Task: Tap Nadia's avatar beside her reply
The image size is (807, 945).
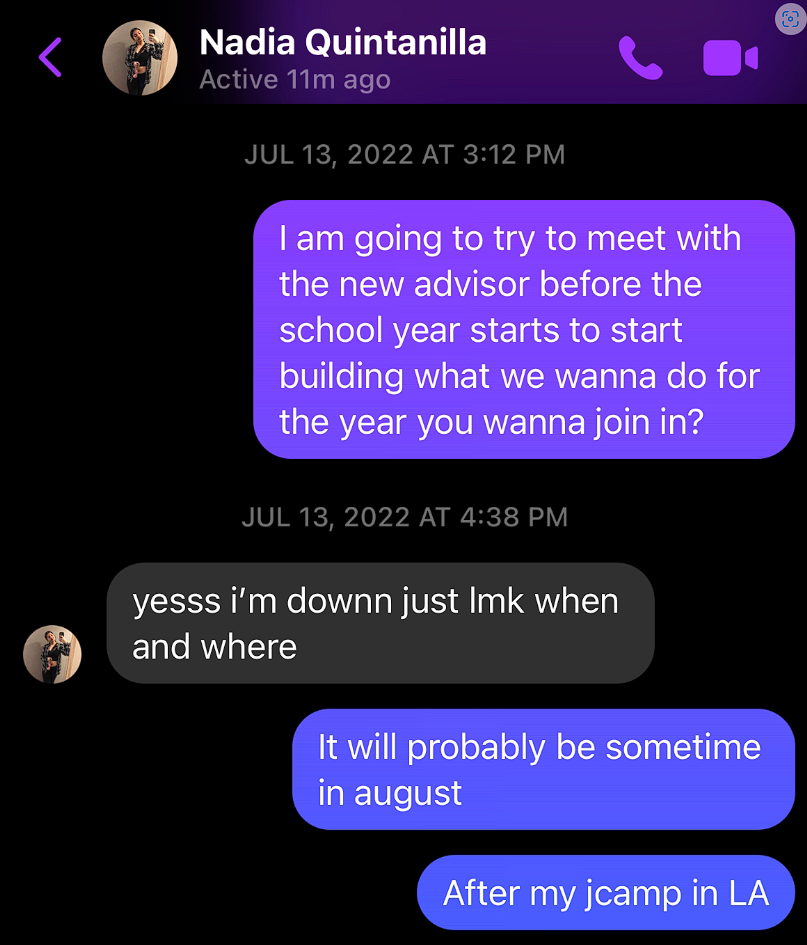Action: click(x=52, y=654)
